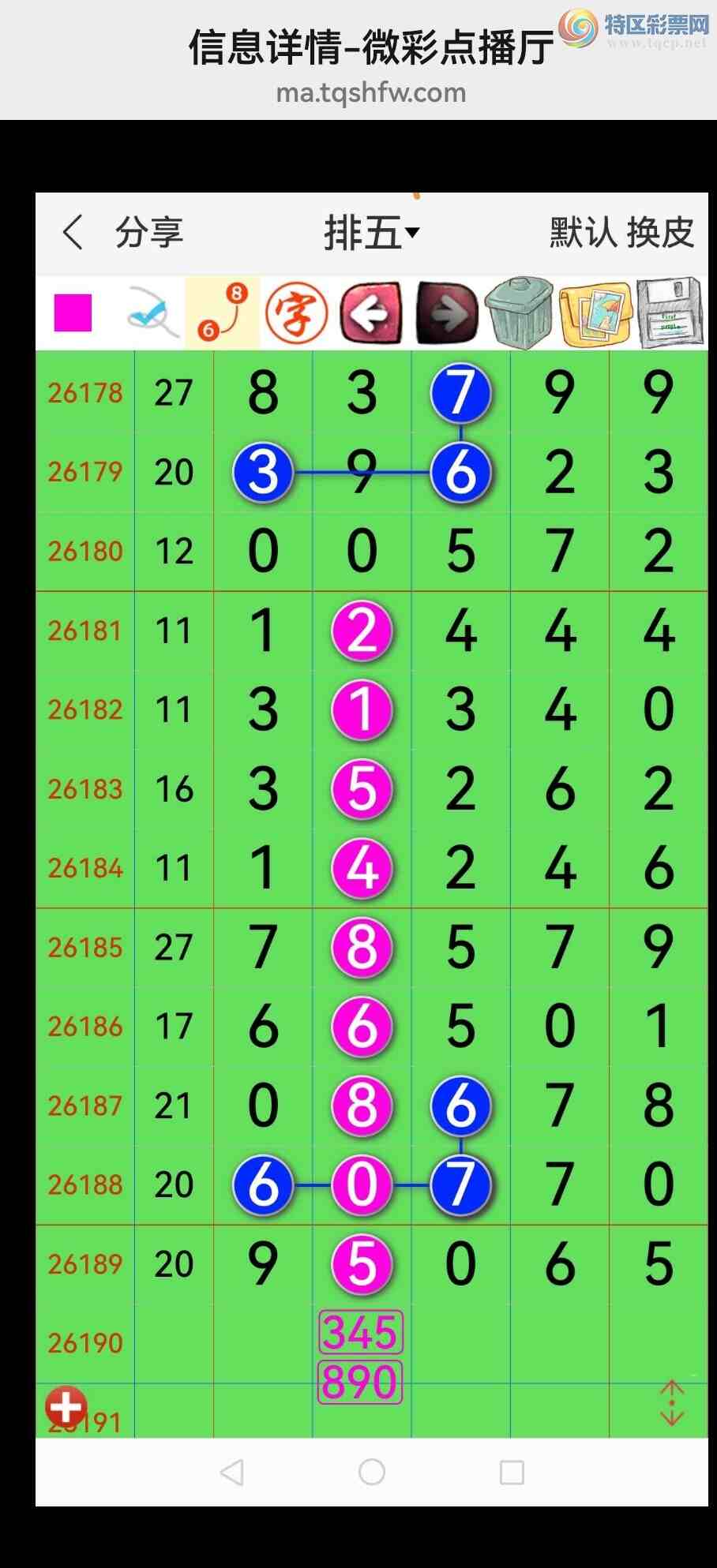Open the photo album icon
Image resolution: width=717 pixels, height=1568 pixels.
tap(596, 314)
